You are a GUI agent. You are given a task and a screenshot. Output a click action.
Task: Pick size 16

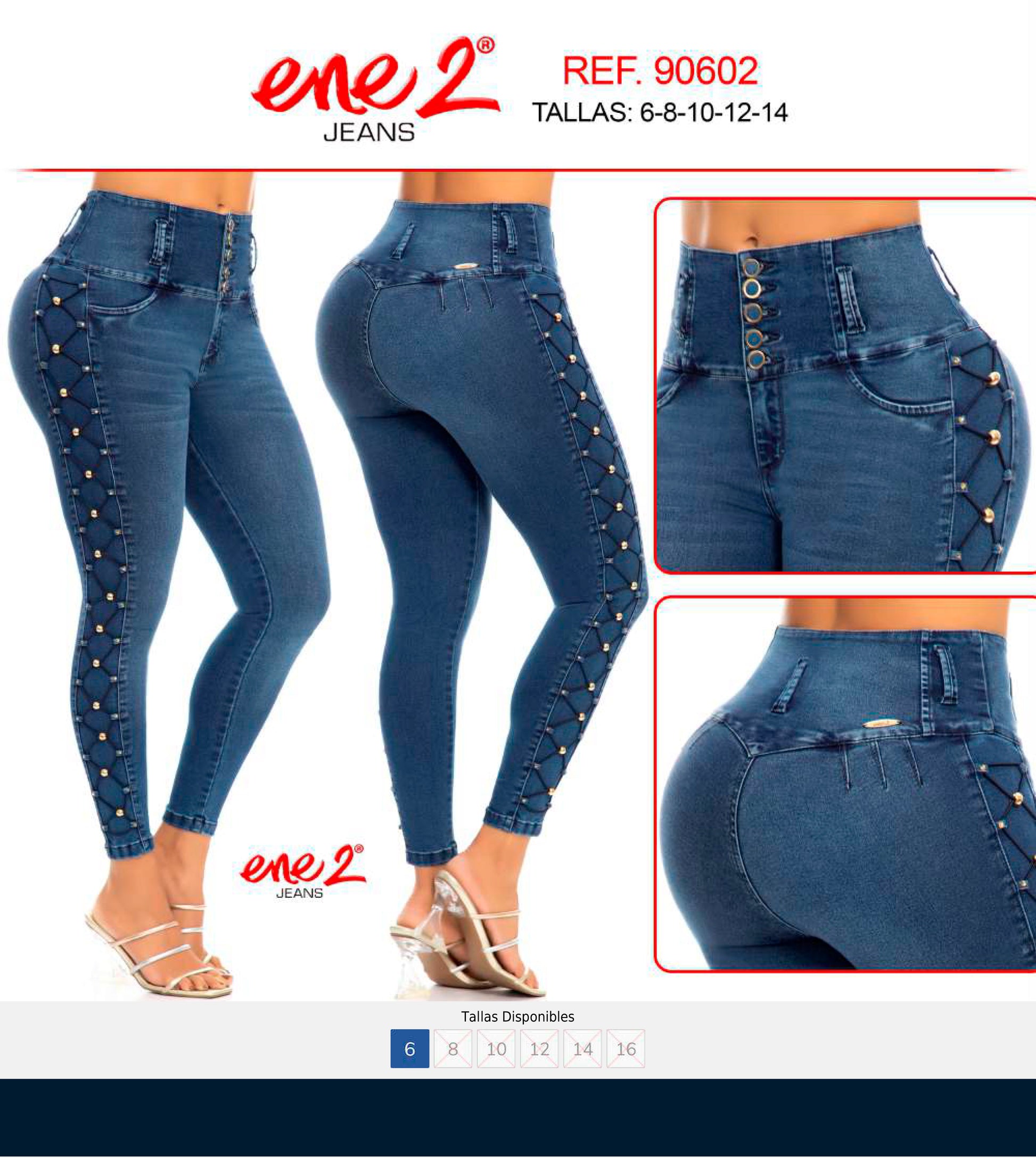(626, 1048)
